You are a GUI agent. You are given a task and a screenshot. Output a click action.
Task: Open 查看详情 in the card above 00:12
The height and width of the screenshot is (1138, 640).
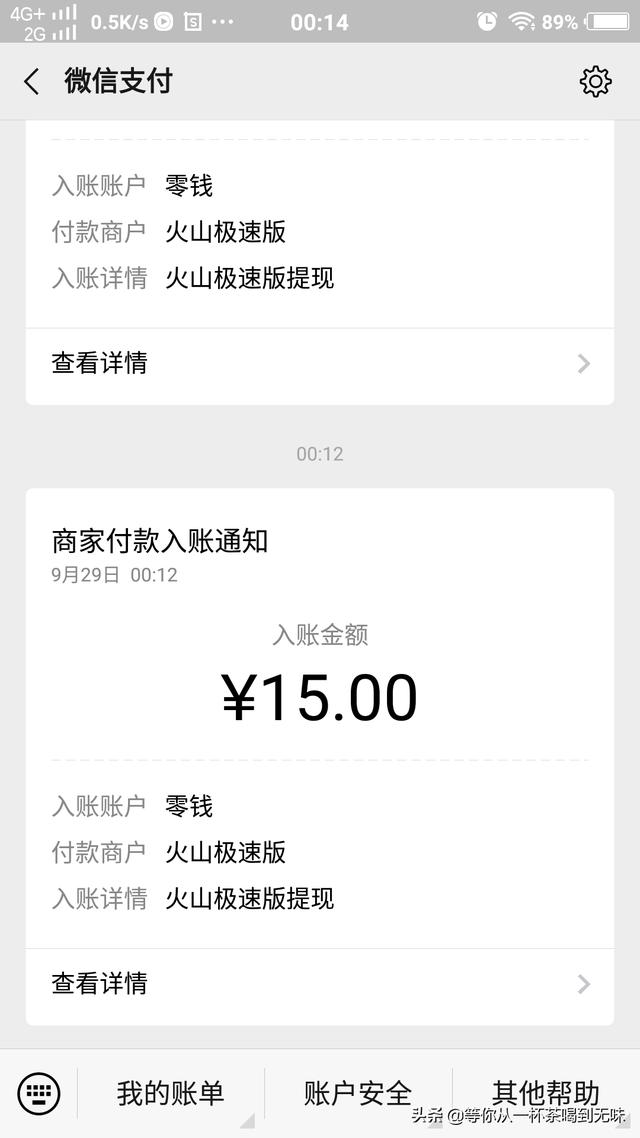pos(320,364)
